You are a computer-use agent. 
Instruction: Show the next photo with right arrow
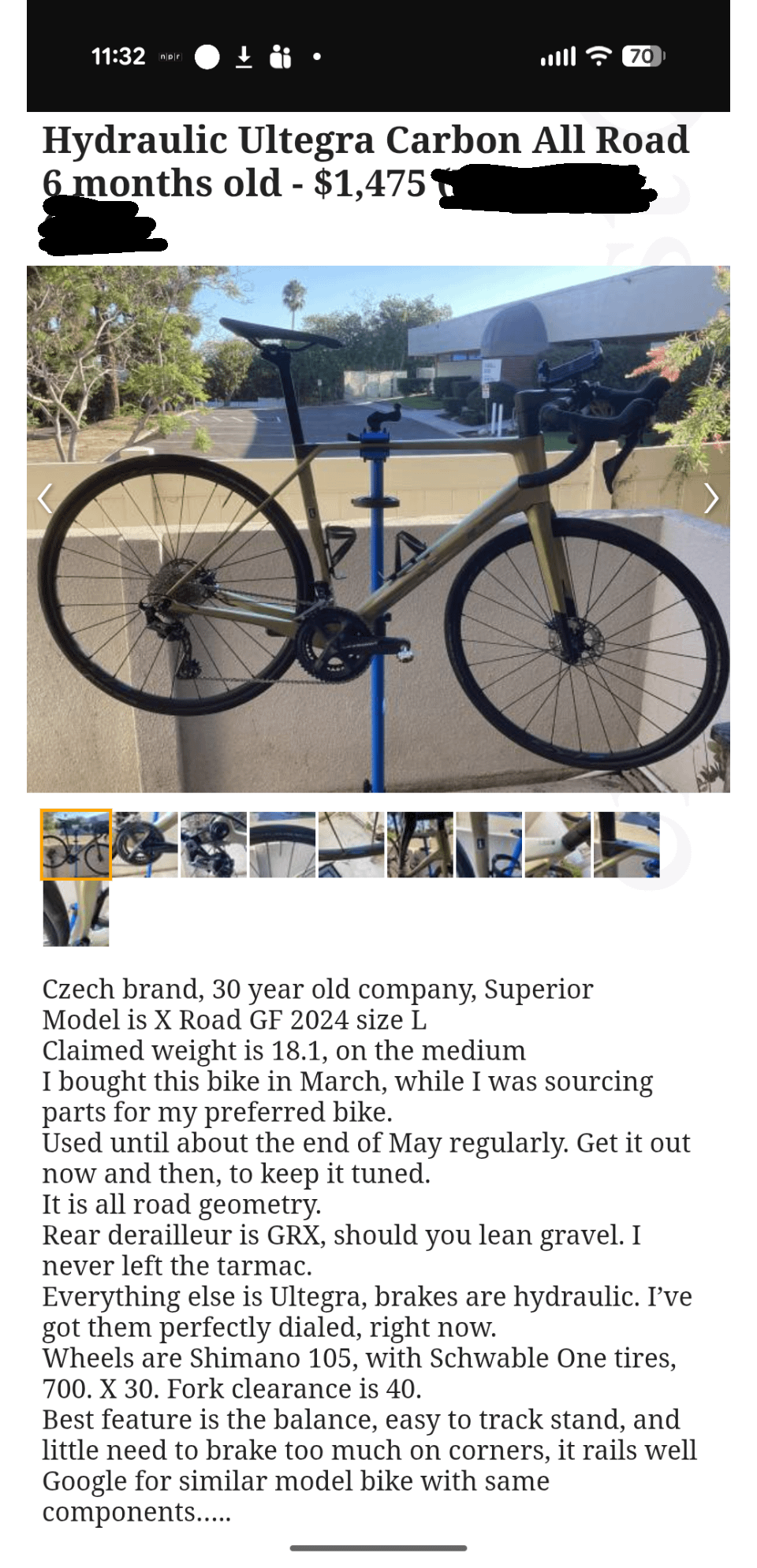(710, 498)
